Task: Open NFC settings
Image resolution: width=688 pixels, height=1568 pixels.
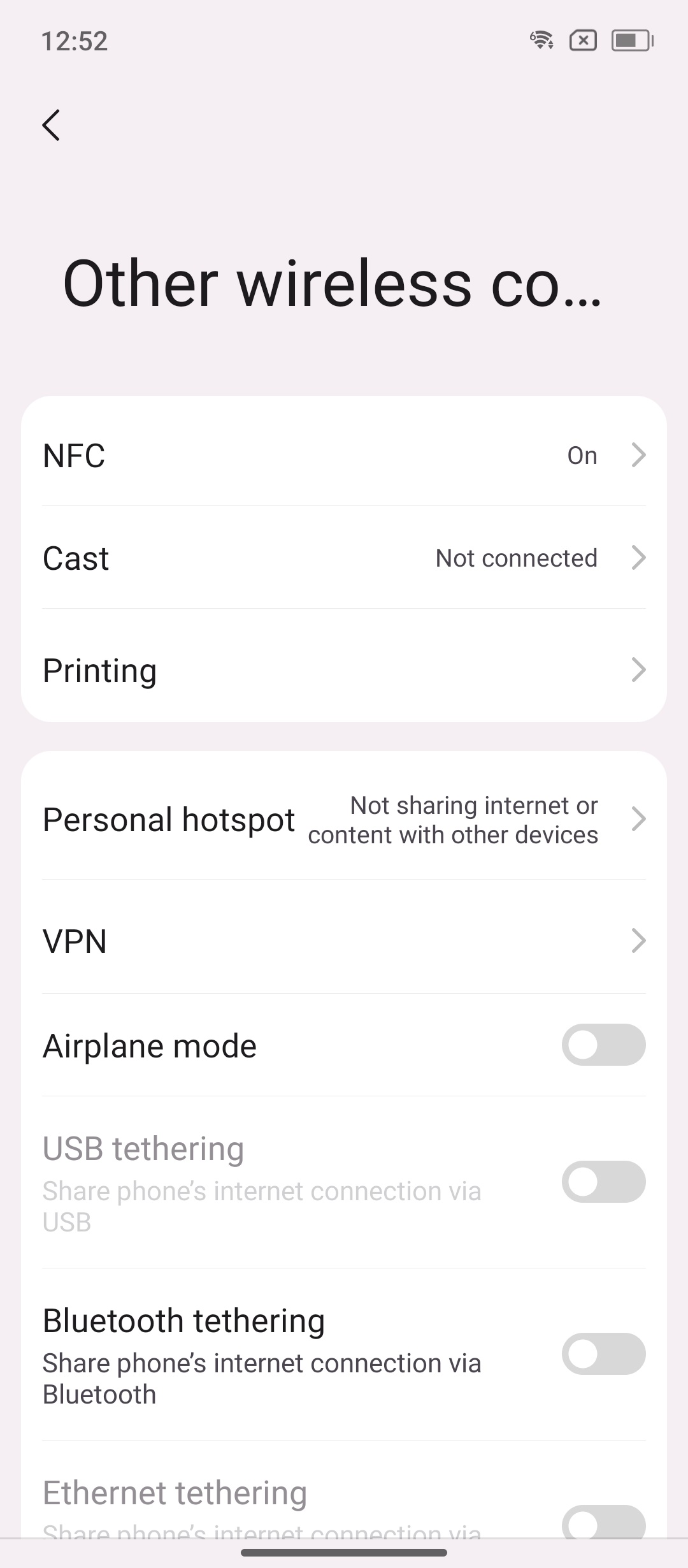Action: click(x=344, y=455)
